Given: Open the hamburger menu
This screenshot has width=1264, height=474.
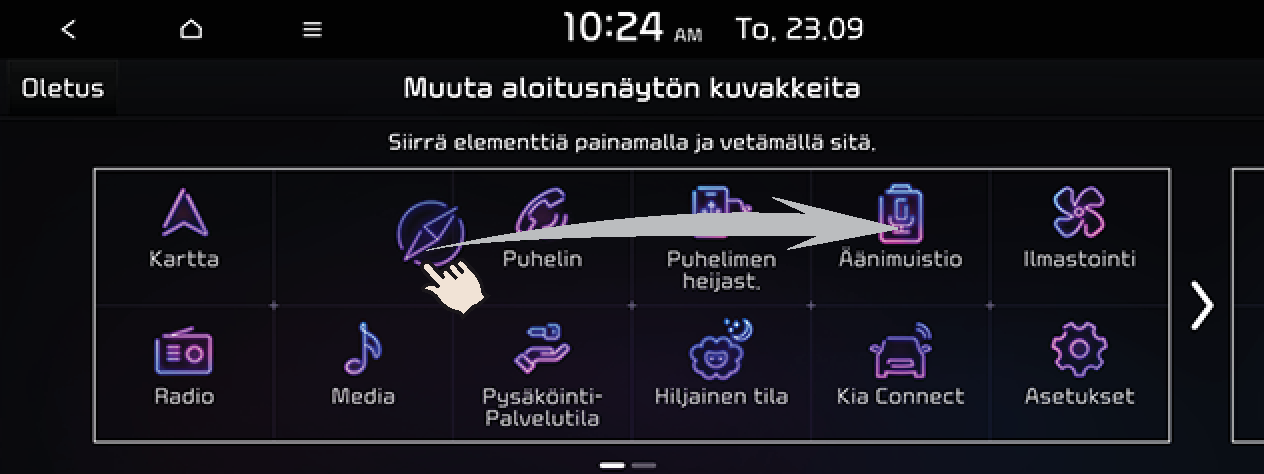Looking at the screenshot, I should point(312,30).
